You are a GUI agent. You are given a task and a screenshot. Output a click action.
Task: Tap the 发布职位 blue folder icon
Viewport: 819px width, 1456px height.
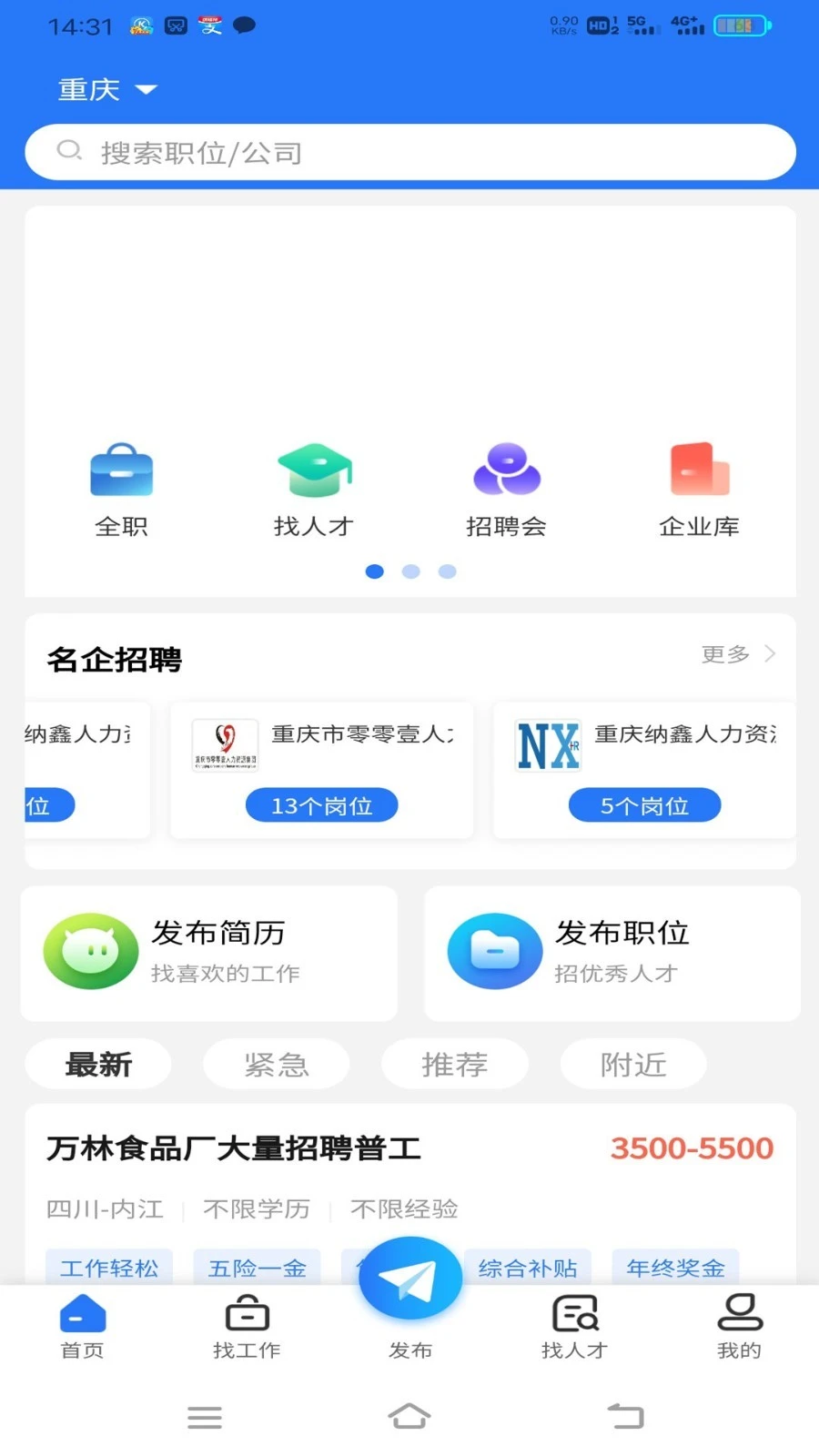pos(494,950)
